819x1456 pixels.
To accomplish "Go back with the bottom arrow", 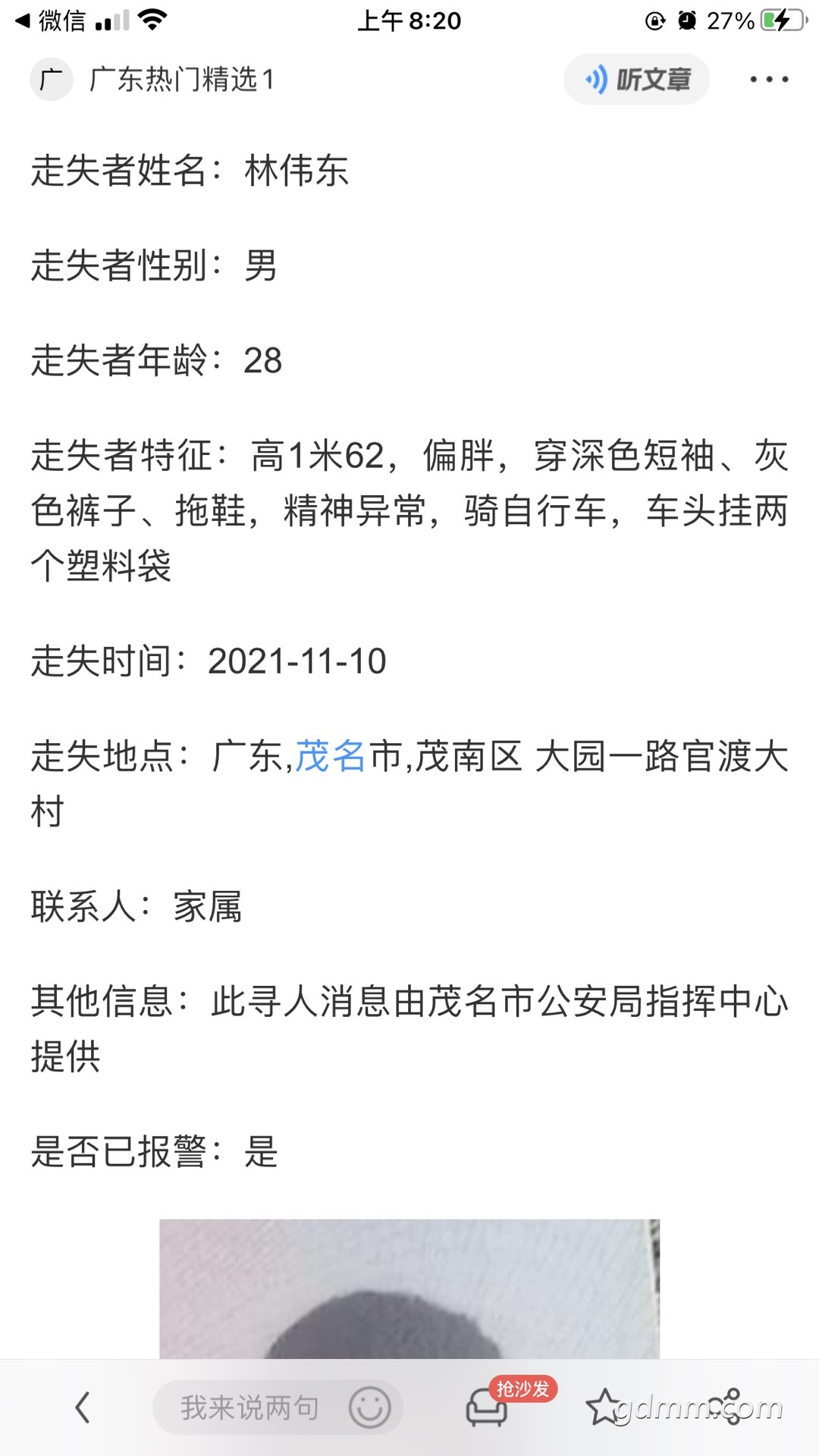I will (83, 1407).
